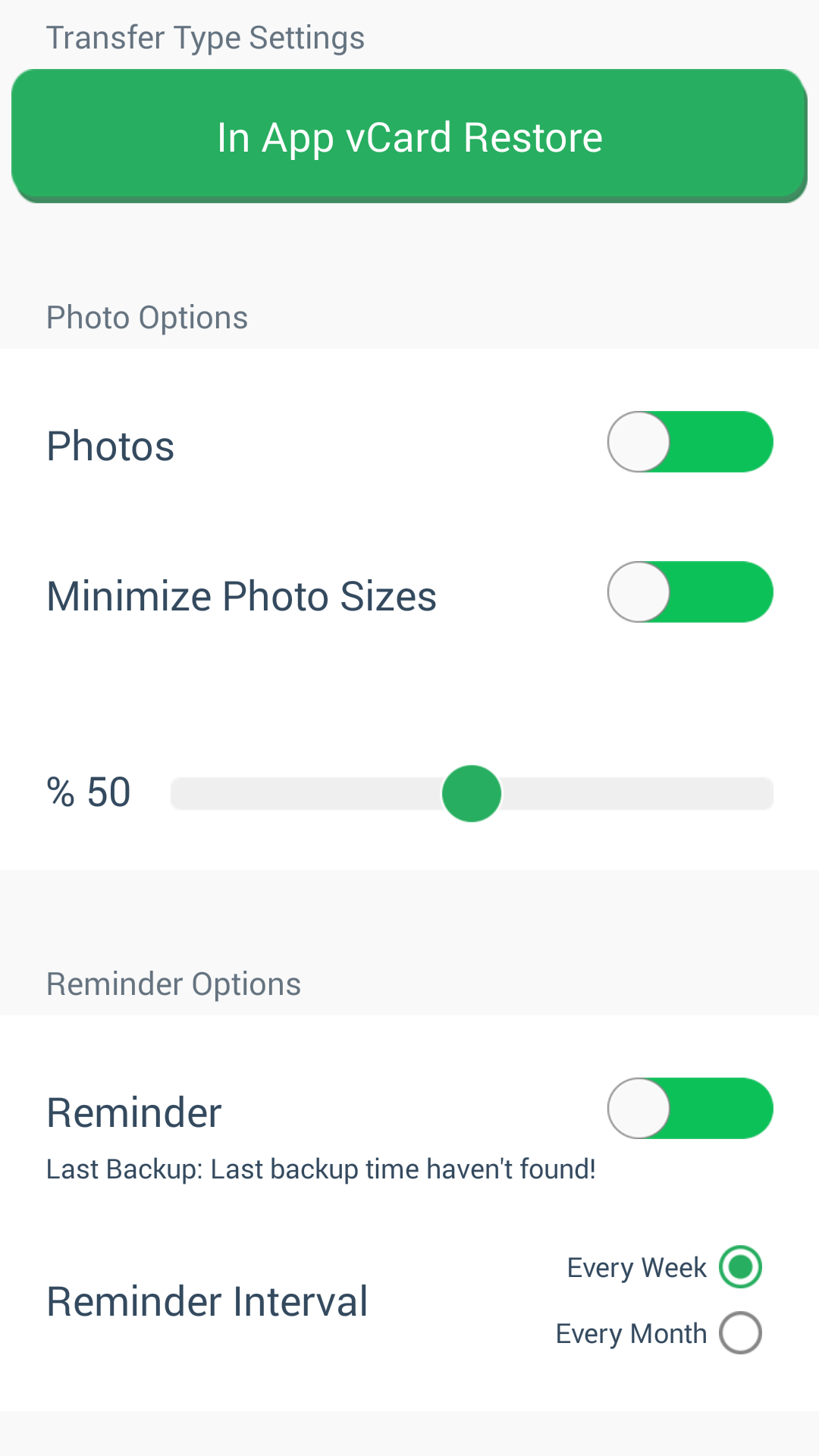Viewport: 819px width, 1456px height.
Task: Click the Every Month text label
Action: coord(631,1332)
